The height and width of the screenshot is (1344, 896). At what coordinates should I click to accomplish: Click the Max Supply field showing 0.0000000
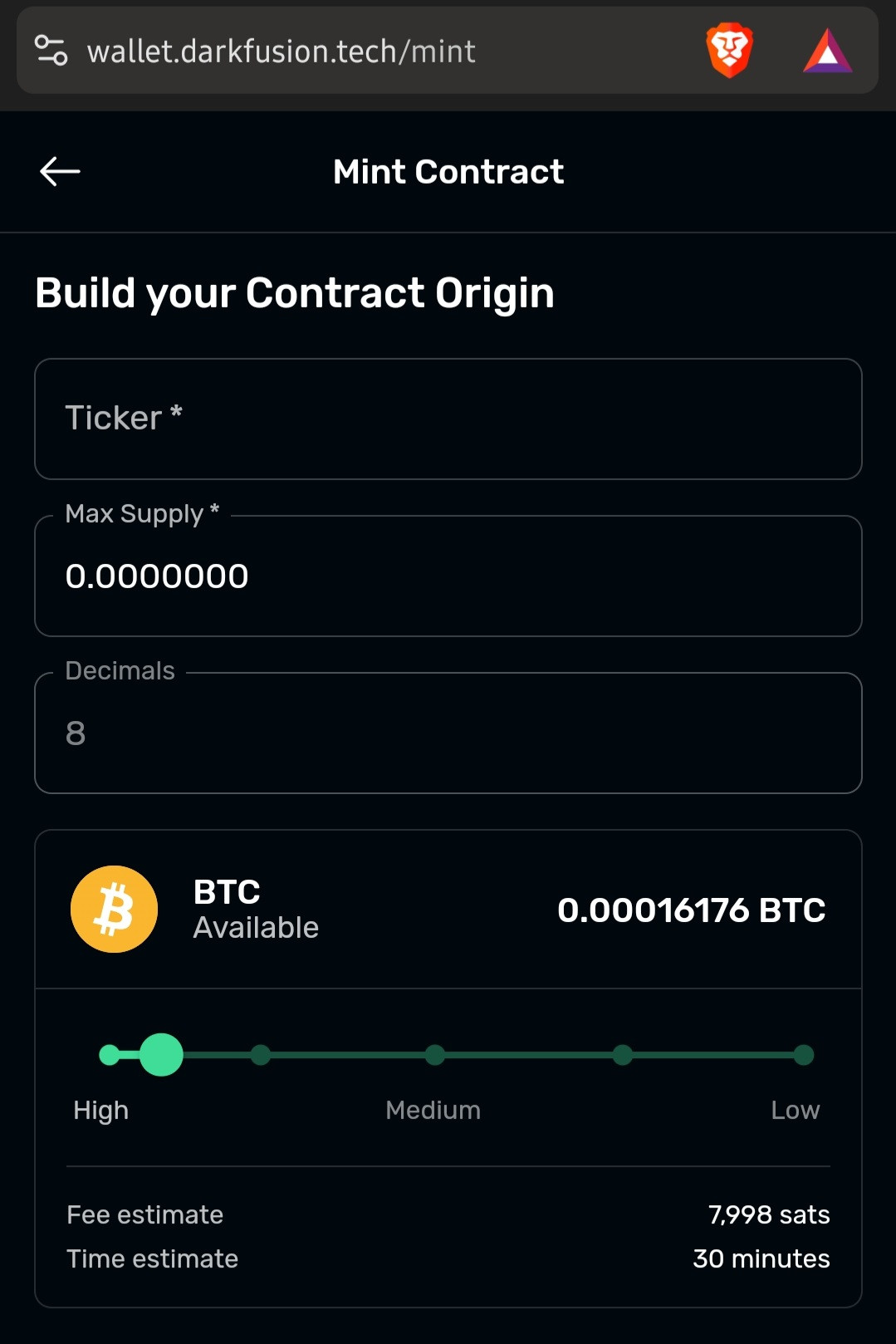click(x=448, y=575)
